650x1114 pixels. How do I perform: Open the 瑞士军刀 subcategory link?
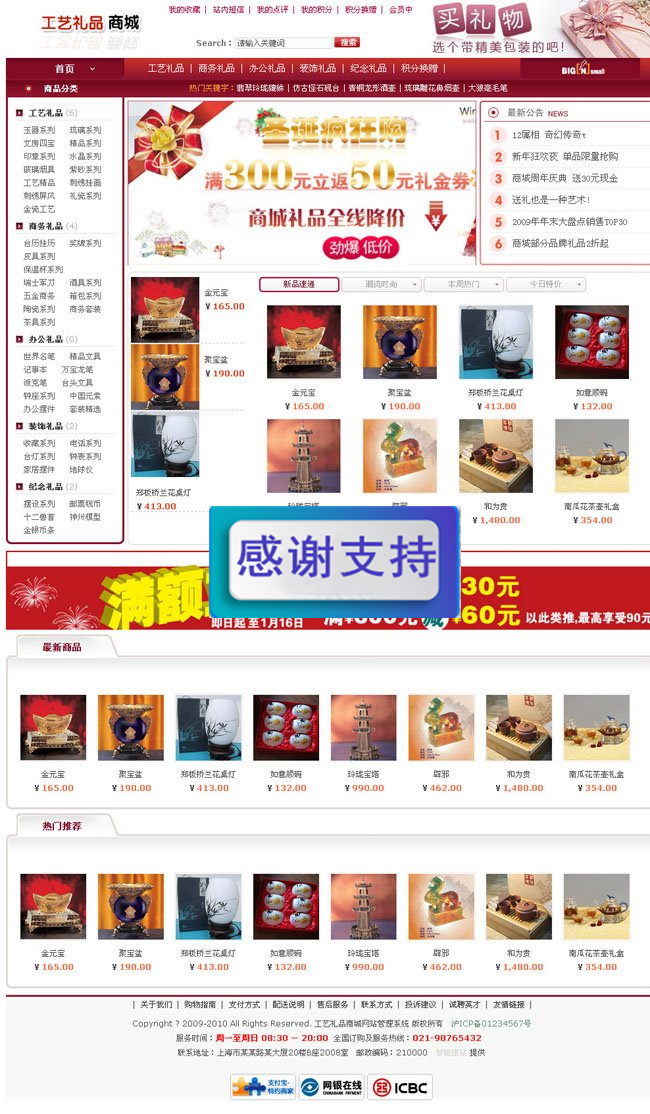point(40,283)
